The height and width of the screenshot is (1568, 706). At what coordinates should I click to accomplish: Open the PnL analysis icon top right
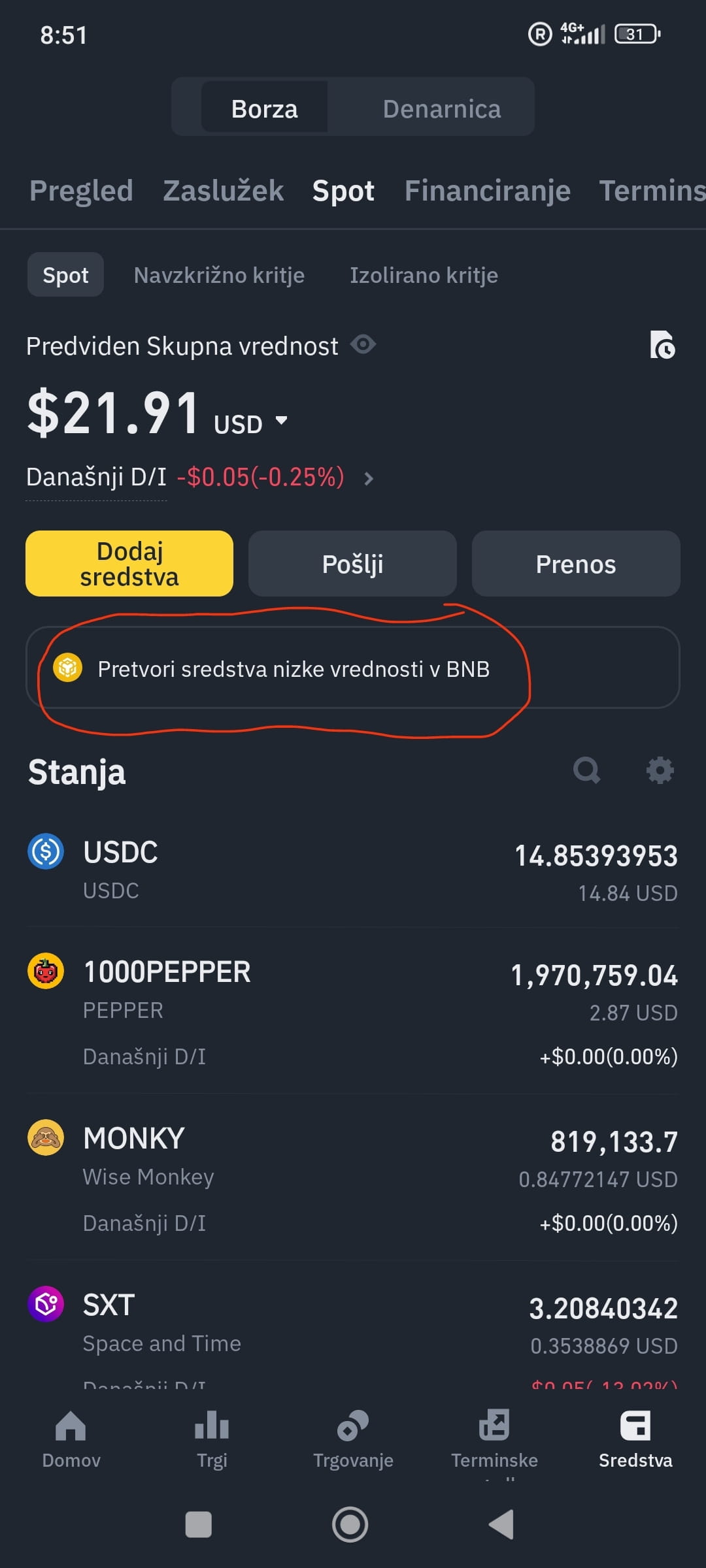[662, 348]
